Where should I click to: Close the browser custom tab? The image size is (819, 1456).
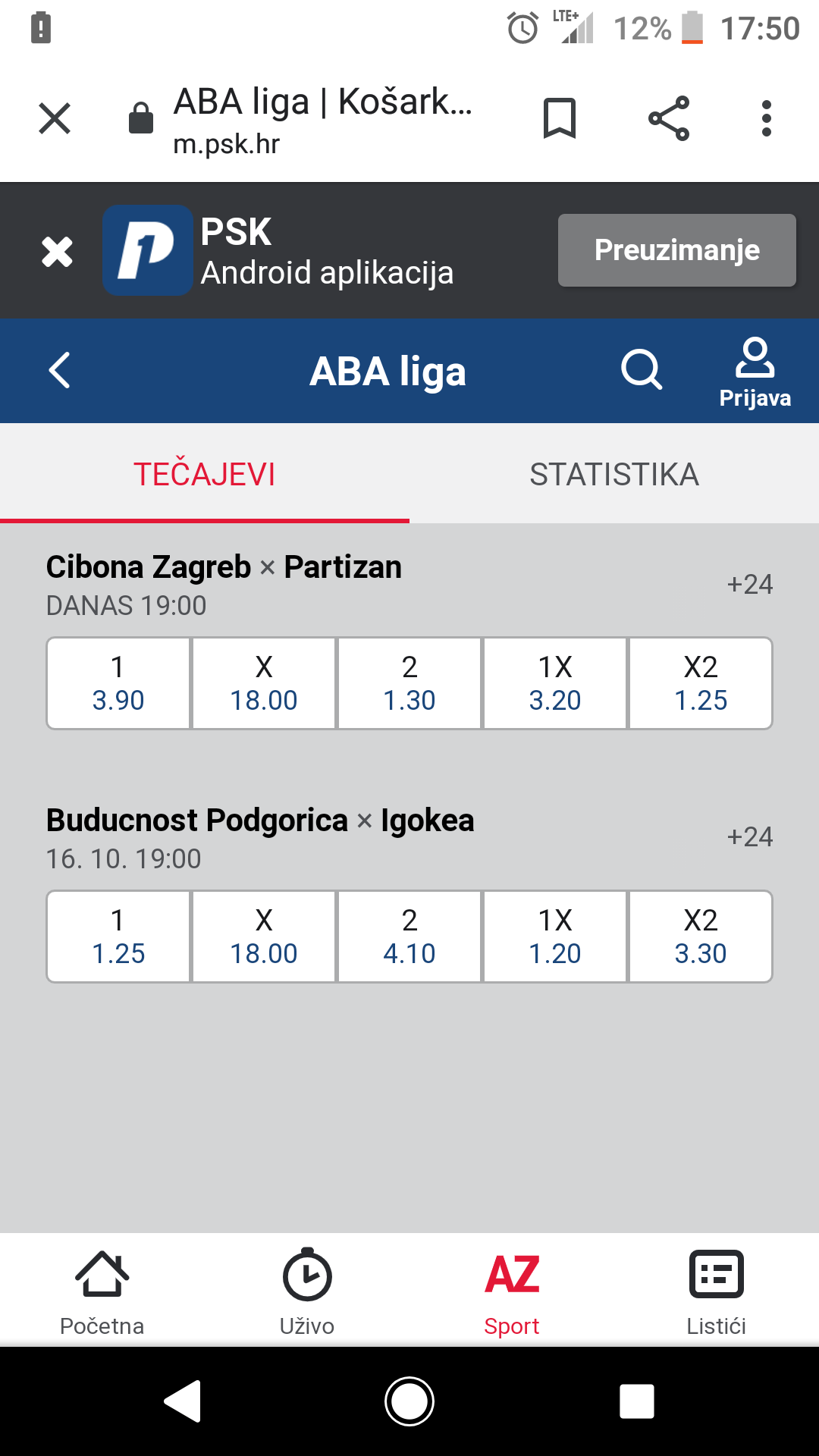[55, 119]
